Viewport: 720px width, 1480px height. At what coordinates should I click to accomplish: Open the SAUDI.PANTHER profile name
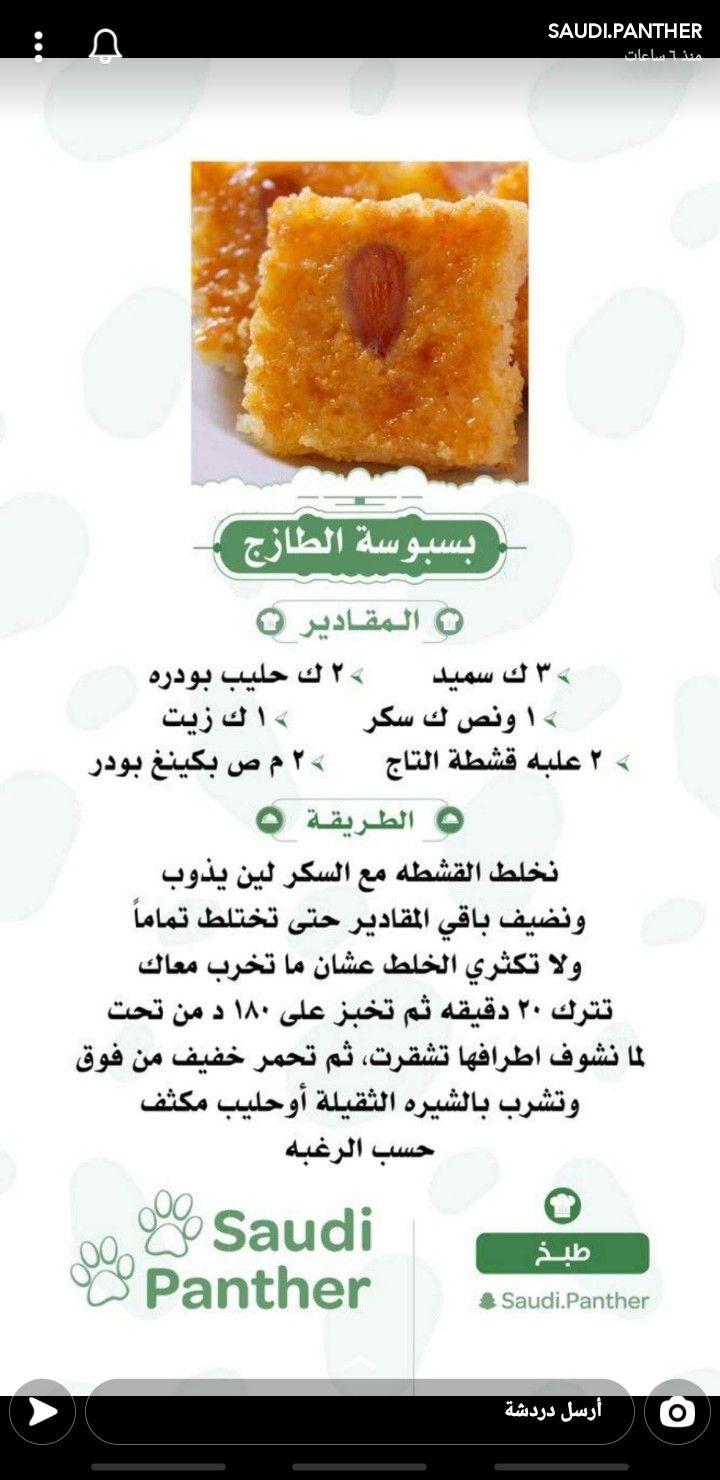(625, 31)
